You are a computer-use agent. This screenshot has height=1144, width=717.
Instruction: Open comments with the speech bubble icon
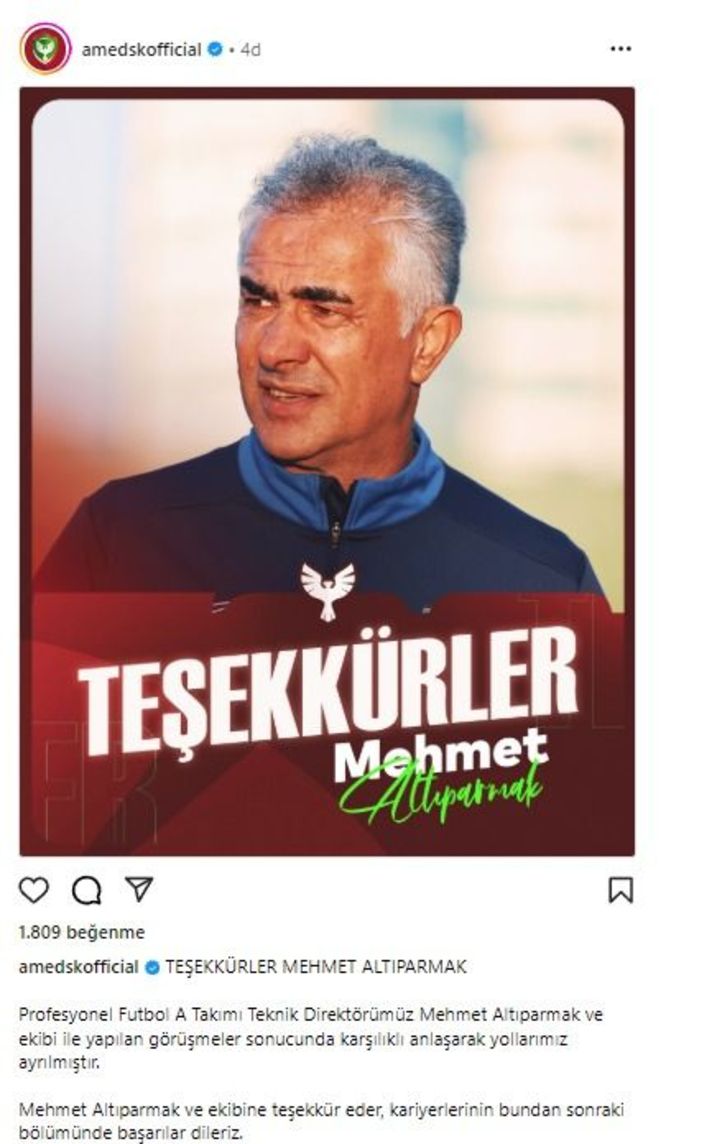87,889
